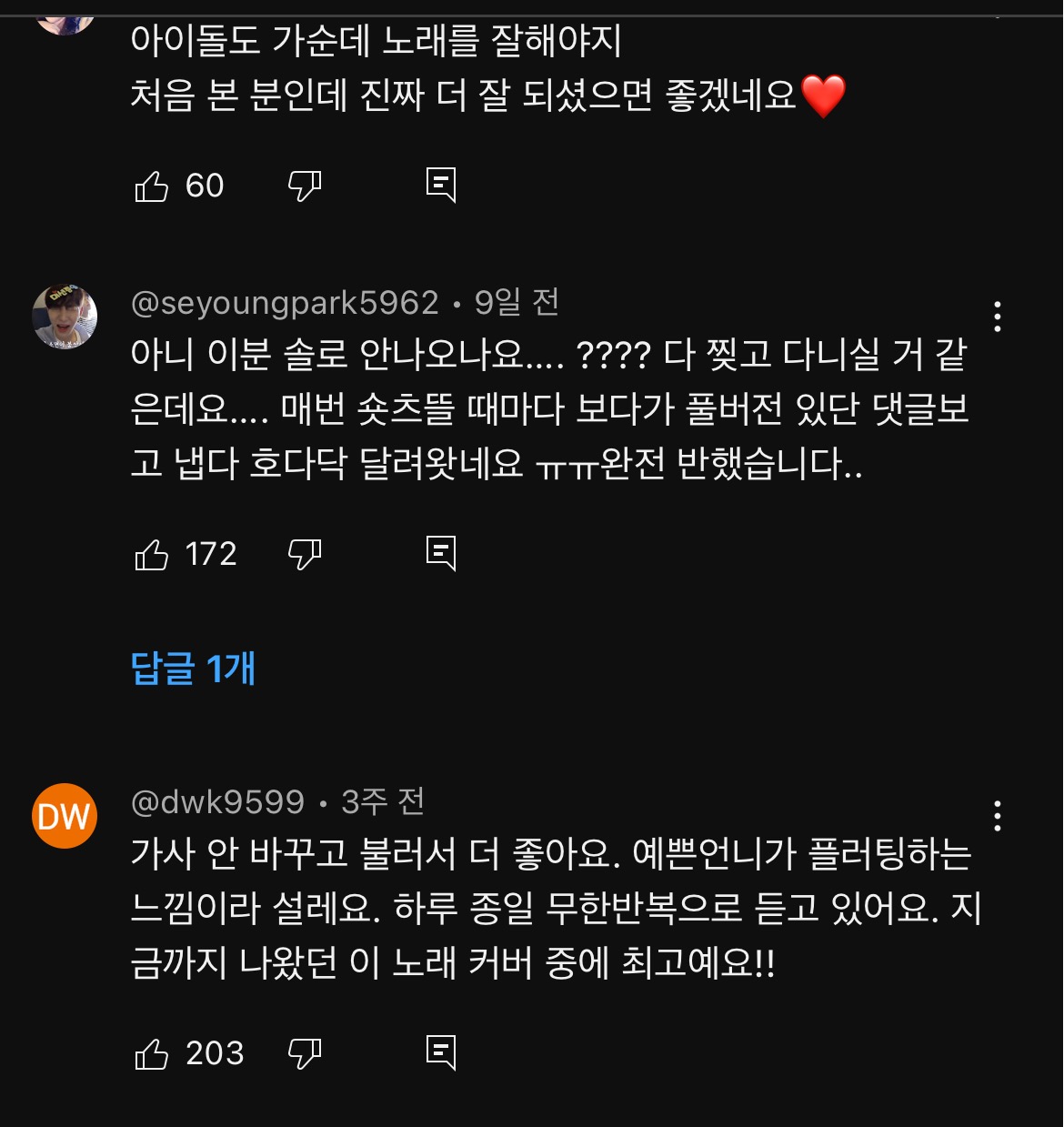This screenshot has height=1127, width=1064.
Task: Open overflow menu for @seyoungpark5962's comment
Action: pos(998,317)
